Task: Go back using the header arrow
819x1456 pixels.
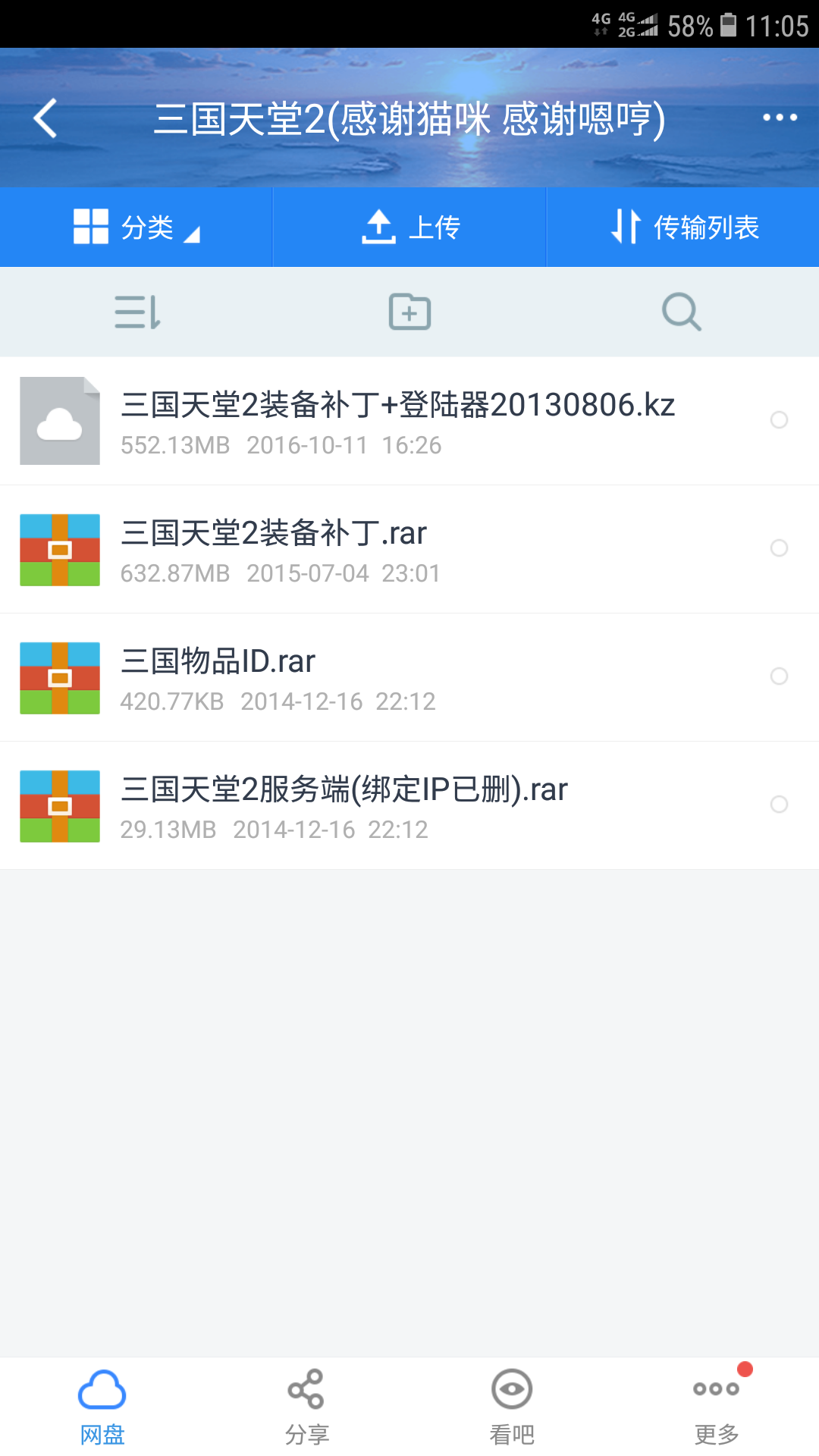Action: click(45, 118)
